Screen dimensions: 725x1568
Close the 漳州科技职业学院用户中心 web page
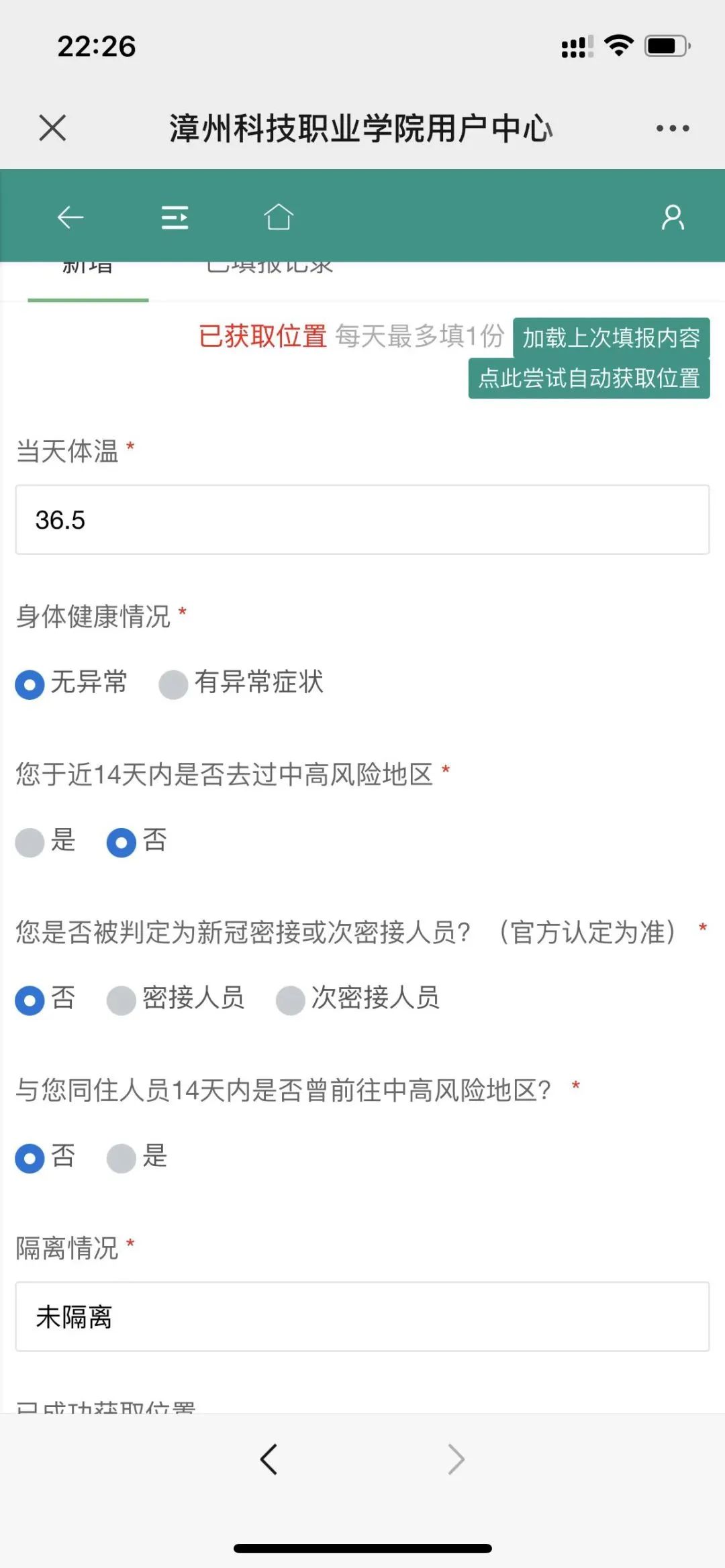52,127
